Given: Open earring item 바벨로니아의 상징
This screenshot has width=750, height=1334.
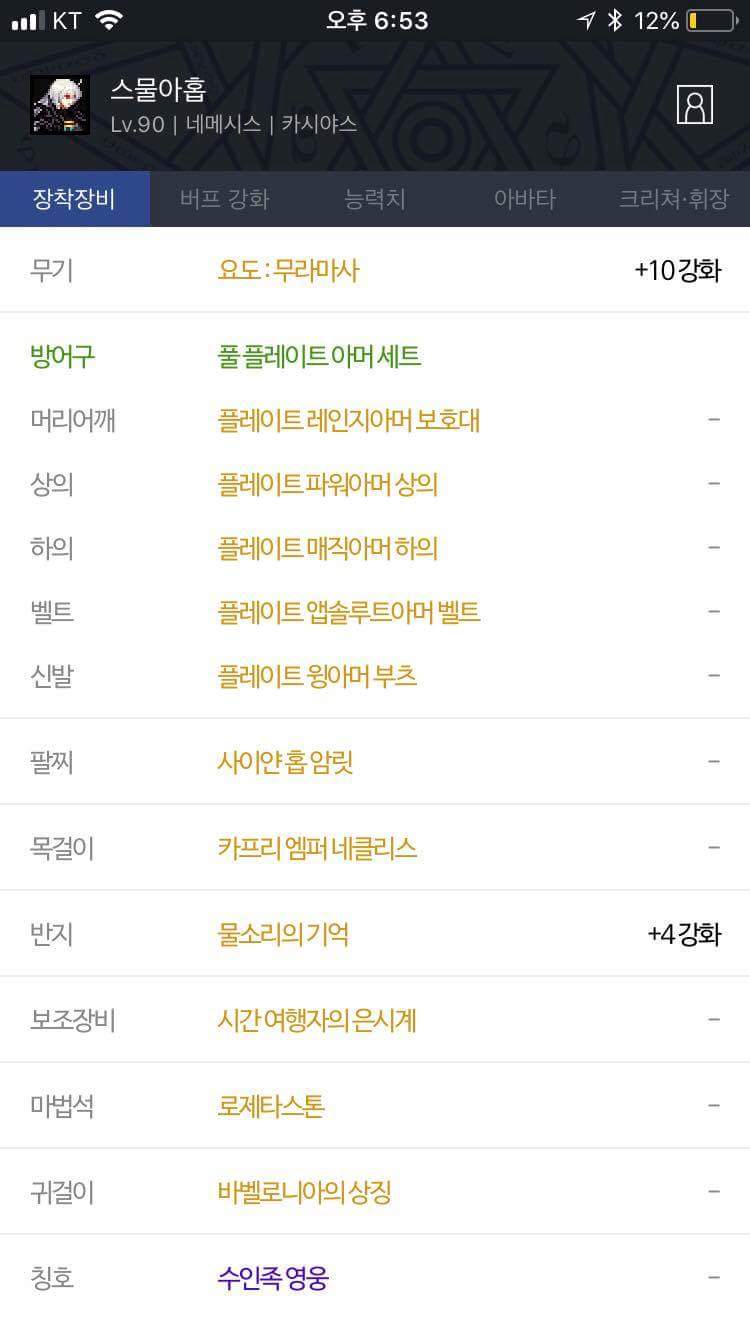Looking at the screenshot, I should click(304, 1192).
